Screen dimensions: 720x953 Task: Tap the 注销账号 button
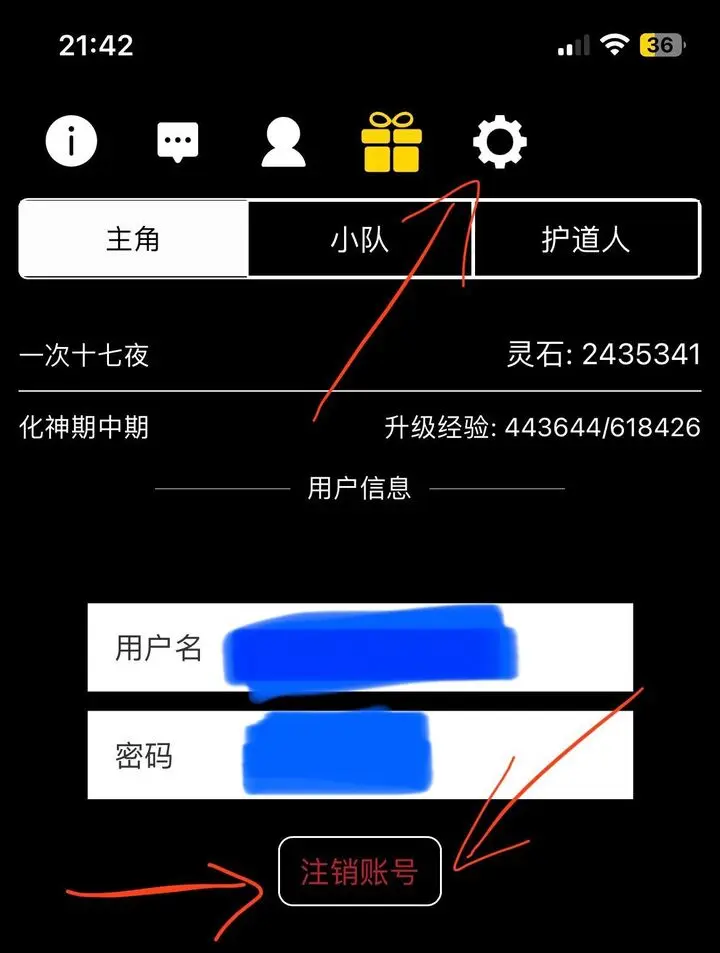click(359, 871)
